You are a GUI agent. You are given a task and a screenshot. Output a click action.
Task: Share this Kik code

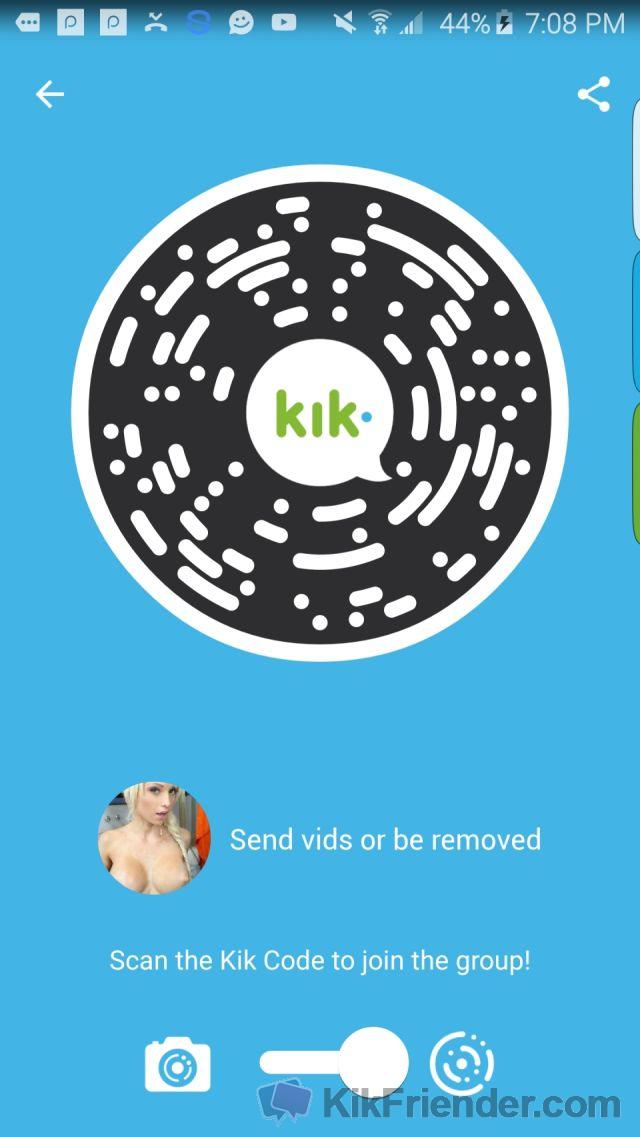click(x=594, y=95)
